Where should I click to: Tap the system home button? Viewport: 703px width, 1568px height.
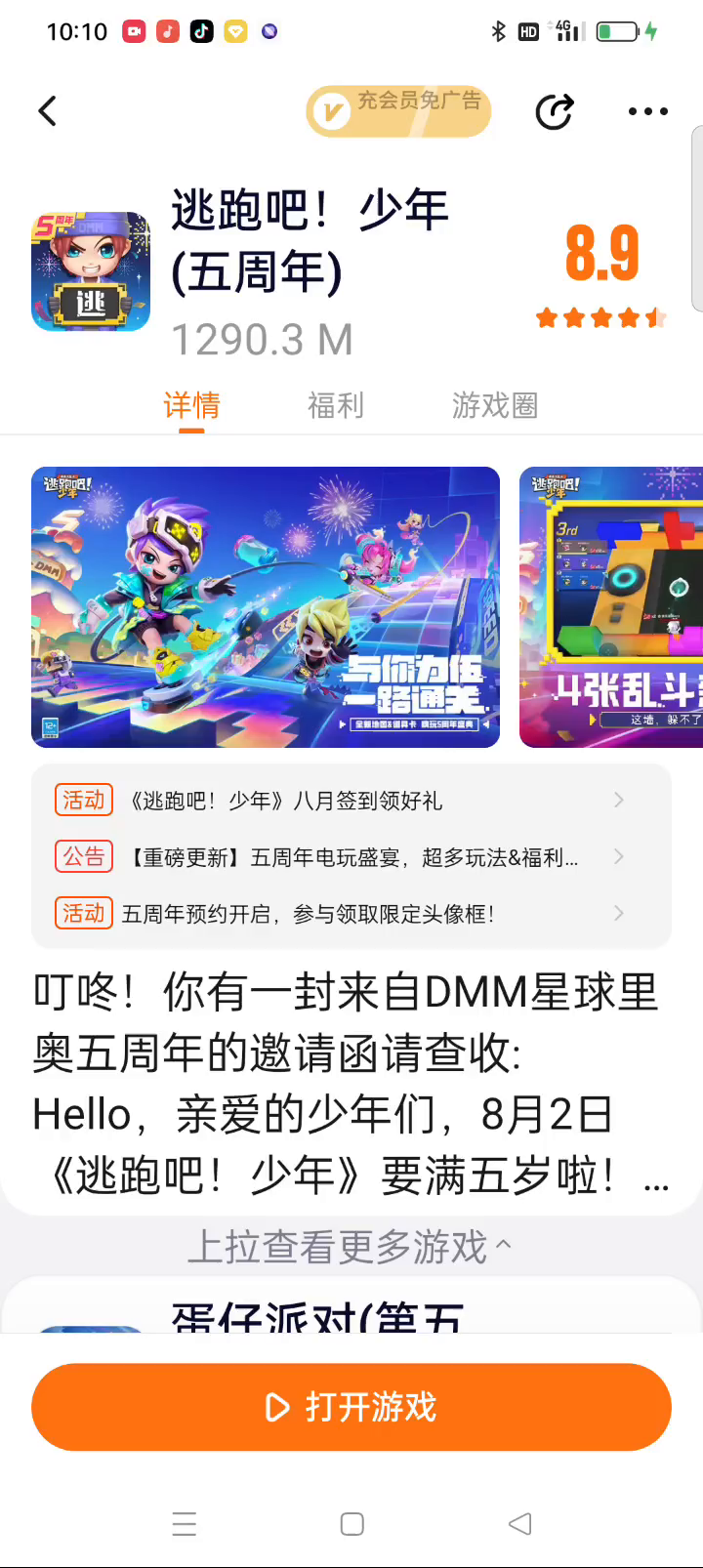(x=351, y=1524)
